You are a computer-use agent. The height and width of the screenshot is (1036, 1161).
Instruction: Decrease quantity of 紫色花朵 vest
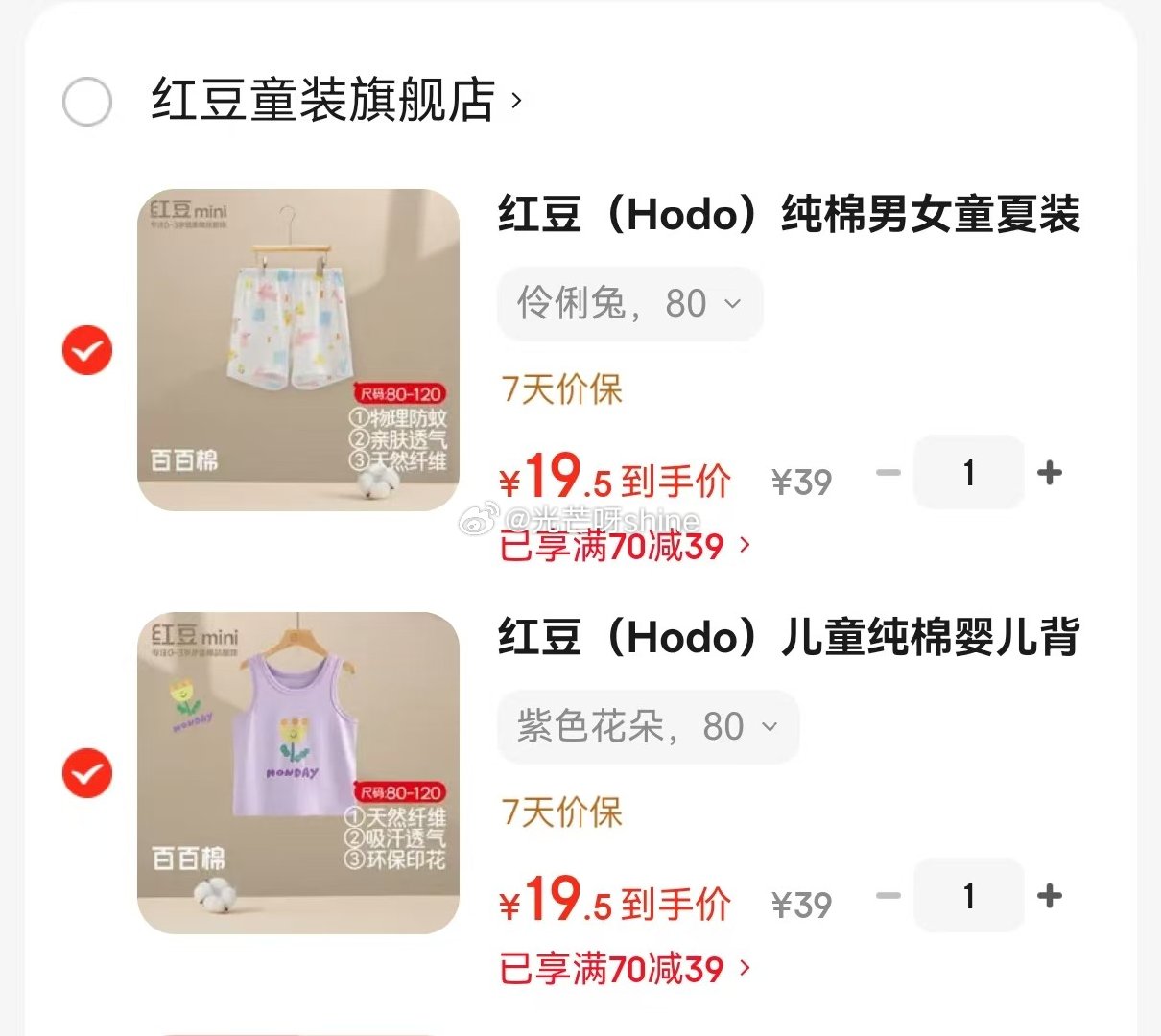click(889, 896)
